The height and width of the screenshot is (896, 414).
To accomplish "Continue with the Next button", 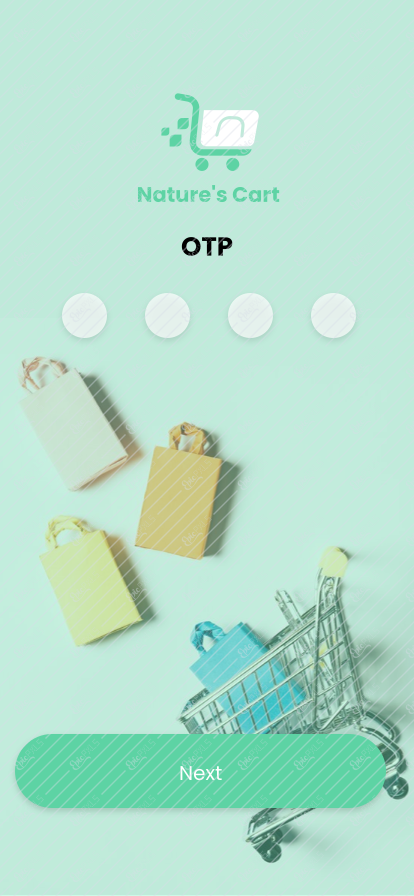I will [x=200, y=771].
